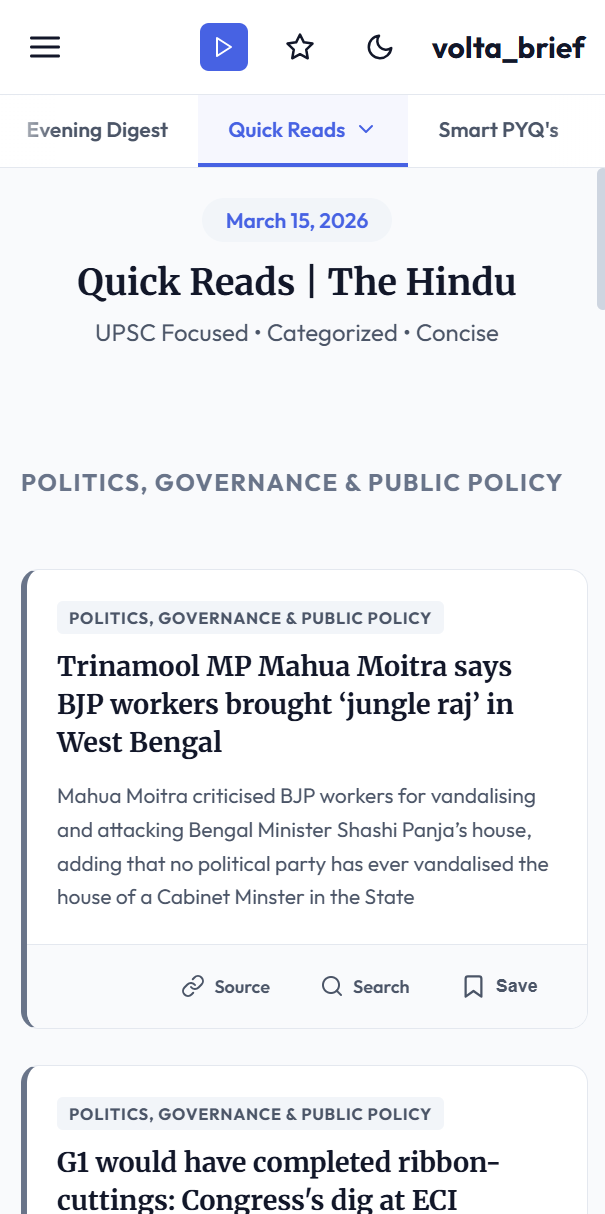Open the star favorites icon

(x=300, y=47)
